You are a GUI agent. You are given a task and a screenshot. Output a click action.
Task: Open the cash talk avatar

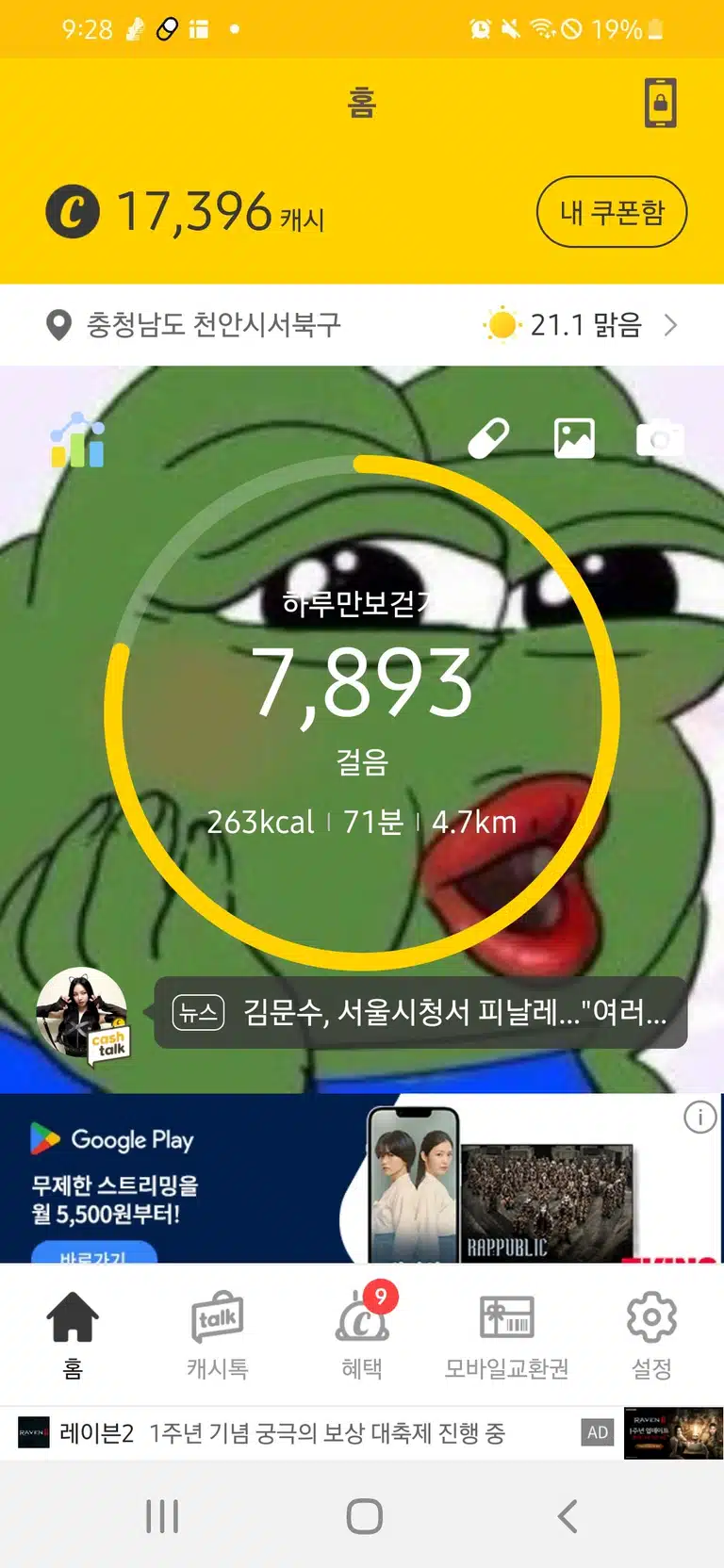[x=83, y=1017]
